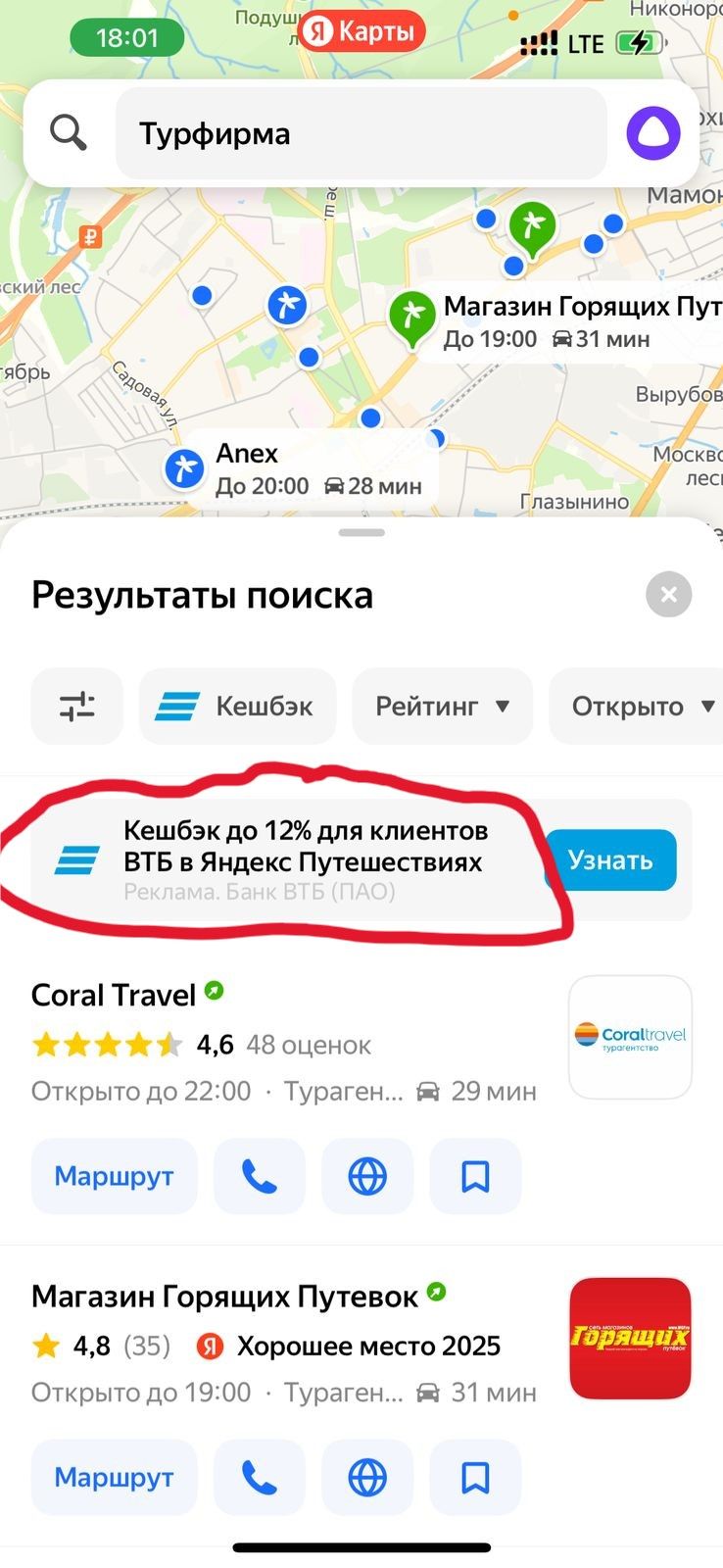Open the Alice voice assistant

pyautogui.click(x=653, y=133)
